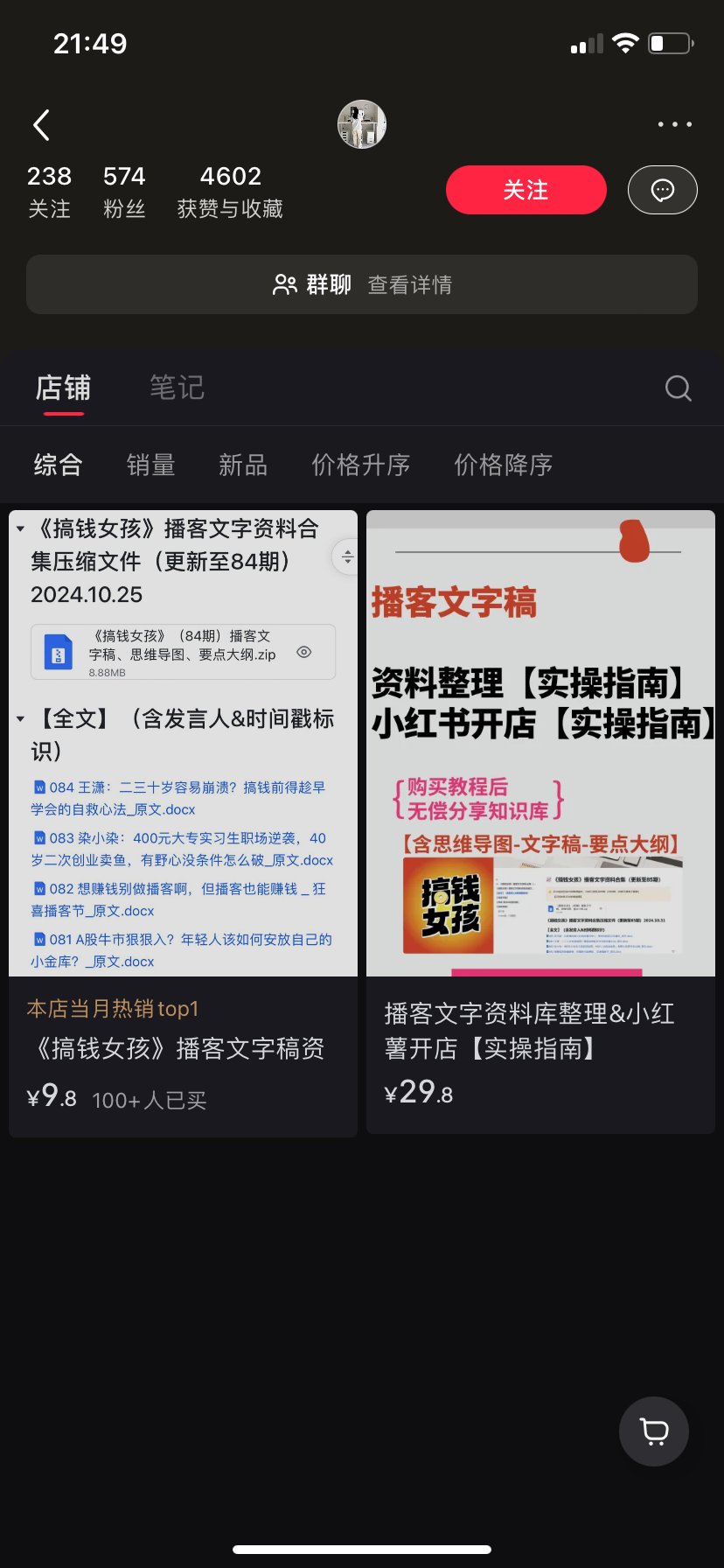The width and height of the screenshot is (724, 1568).
Task: Sort by 价格降序
Action: (x=503, y=465)
